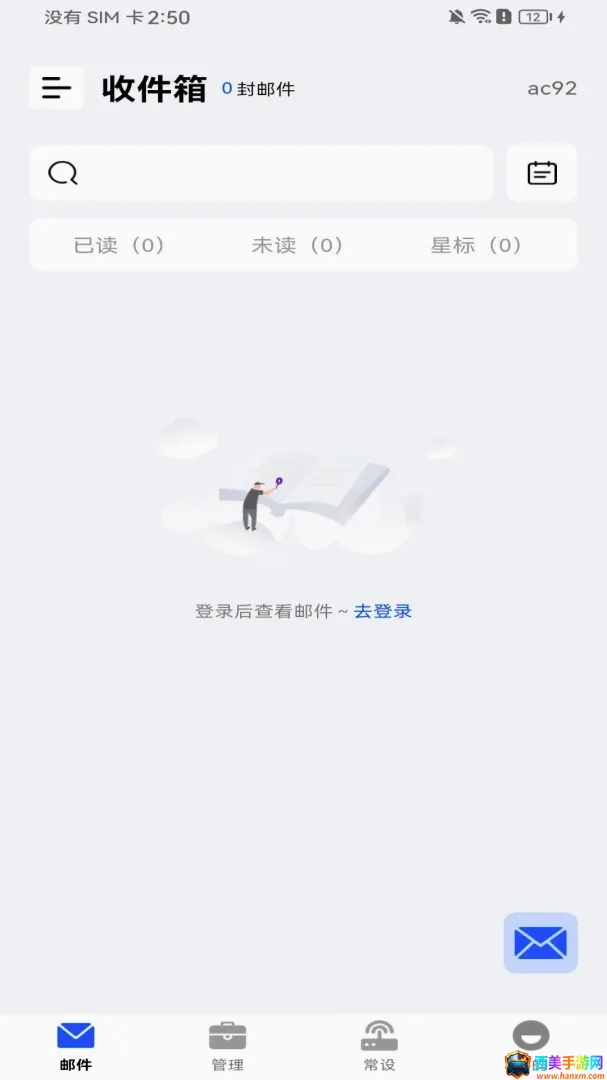
Task: Follow the 去登录 link
Action: point(382,611)
